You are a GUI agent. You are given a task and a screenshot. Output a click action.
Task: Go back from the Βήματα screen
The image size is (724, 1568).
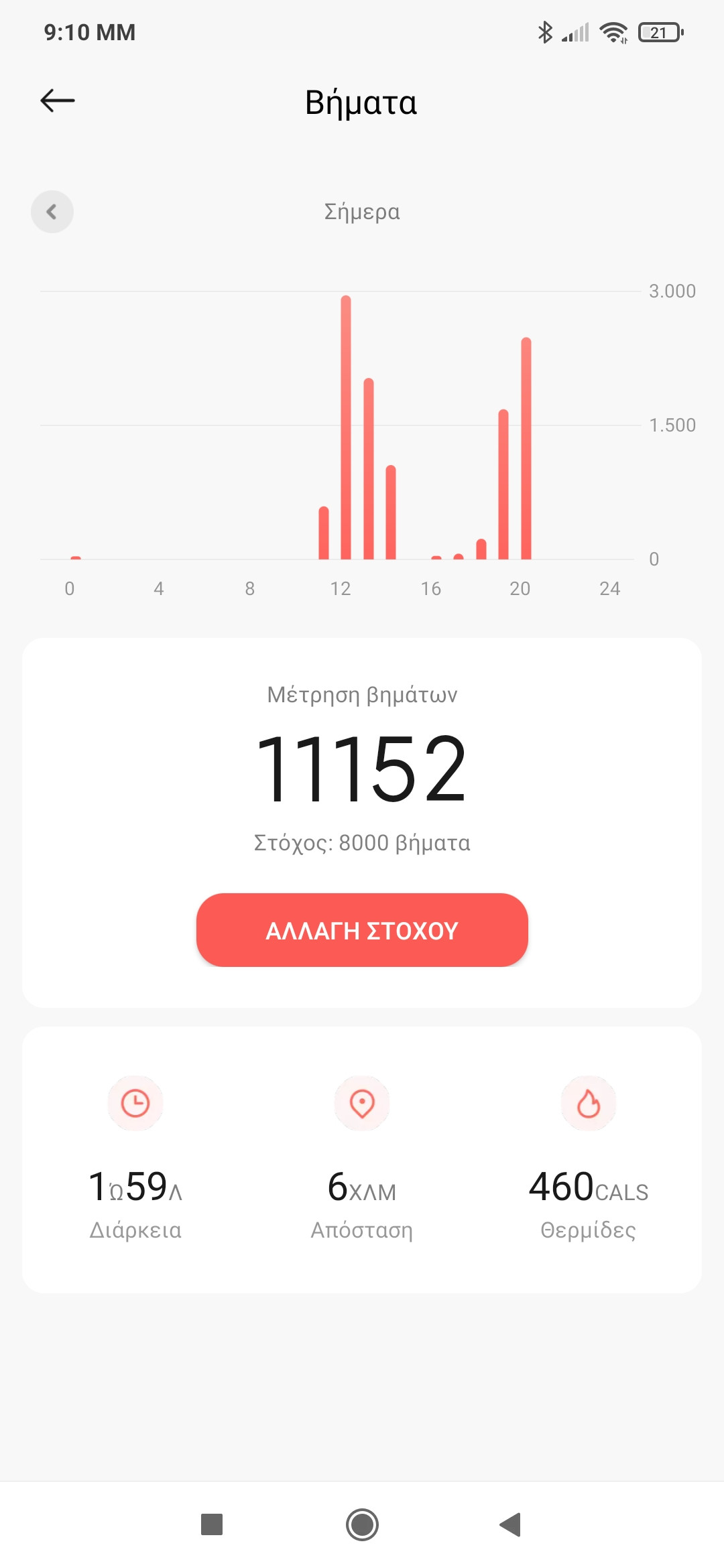tap(58, 101)
